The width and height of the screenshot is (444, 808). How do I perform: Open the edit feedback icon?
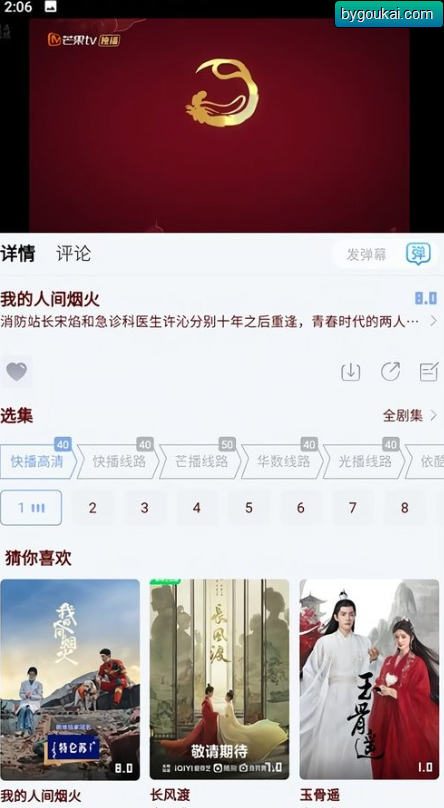429,372
